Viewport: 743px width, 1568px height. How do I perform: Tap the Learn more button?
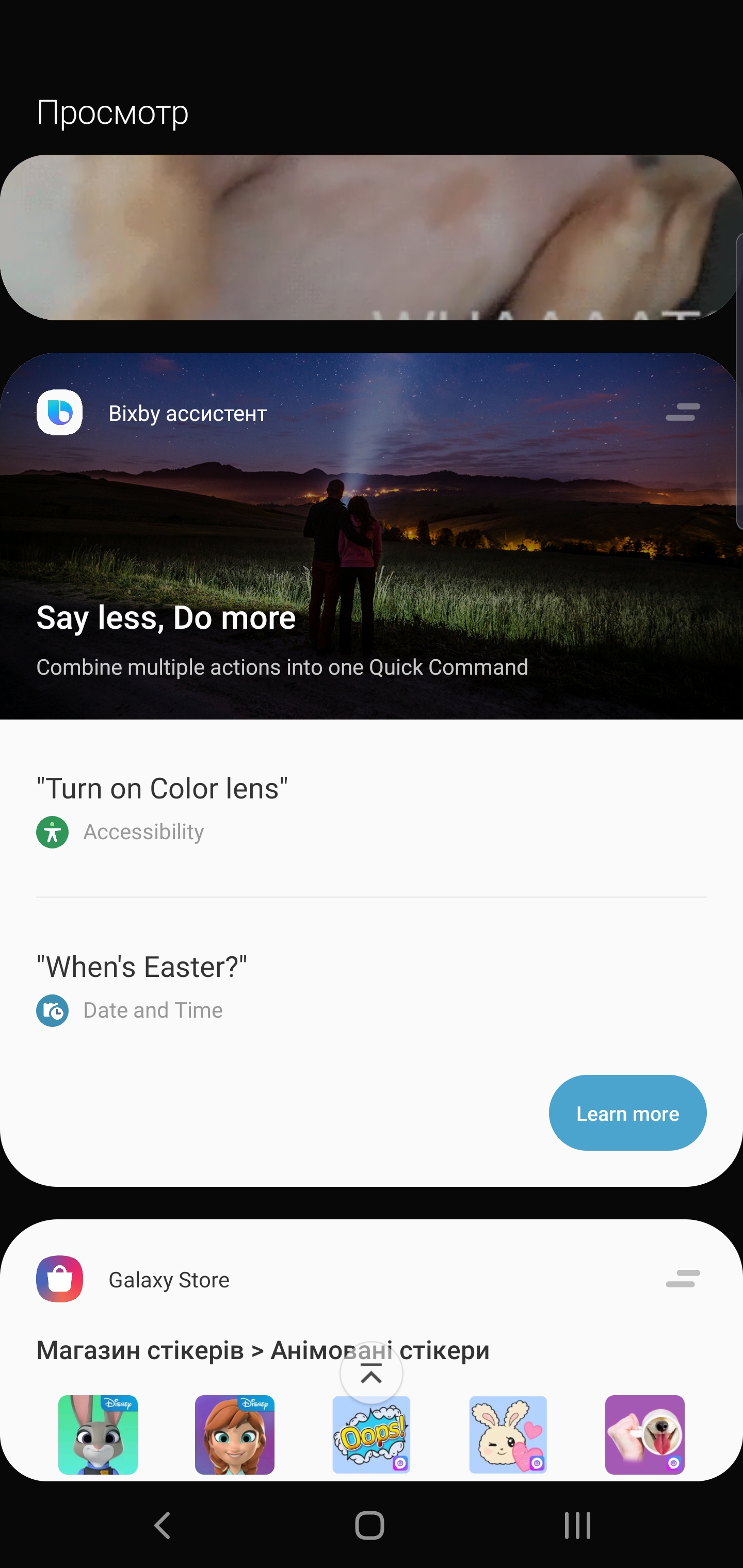coord(627,1113)
